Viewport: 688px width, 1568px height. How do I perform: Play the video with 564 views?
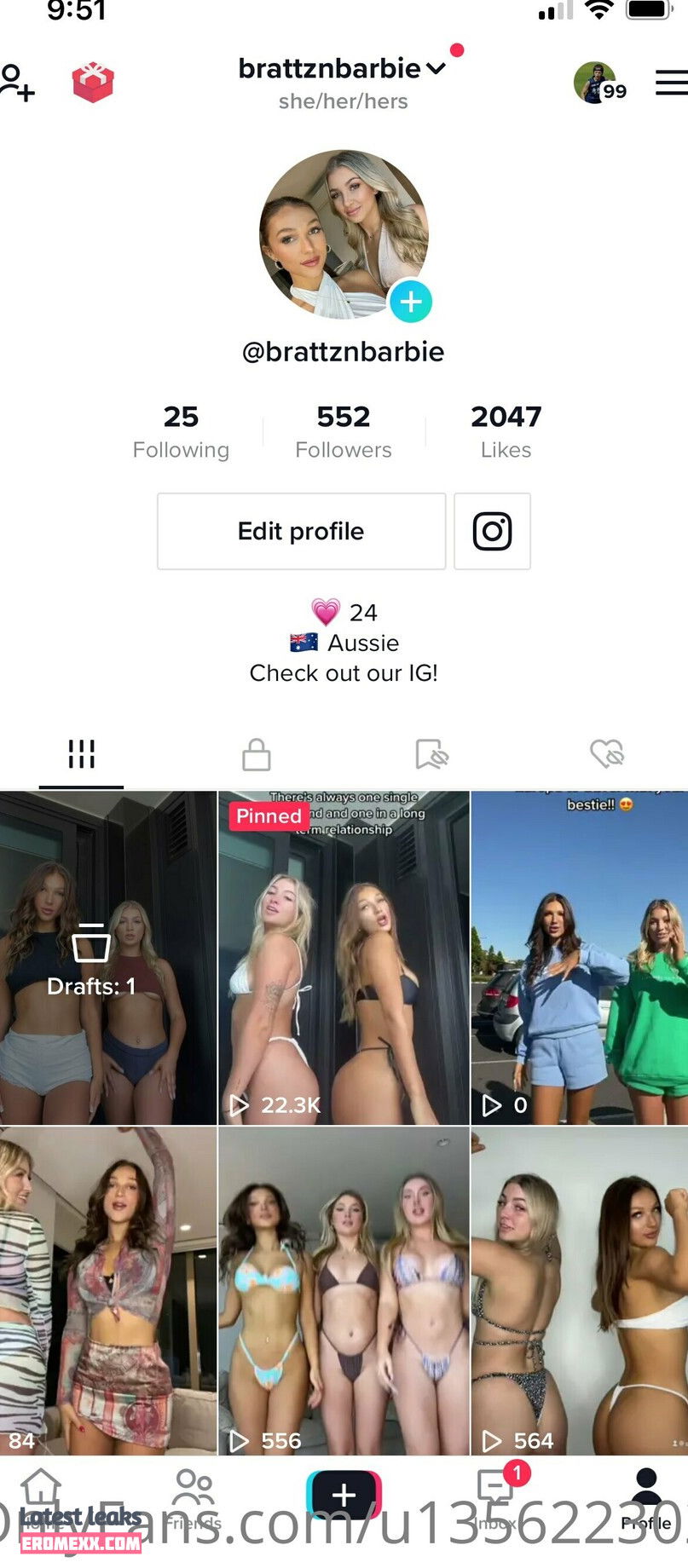580,1291
